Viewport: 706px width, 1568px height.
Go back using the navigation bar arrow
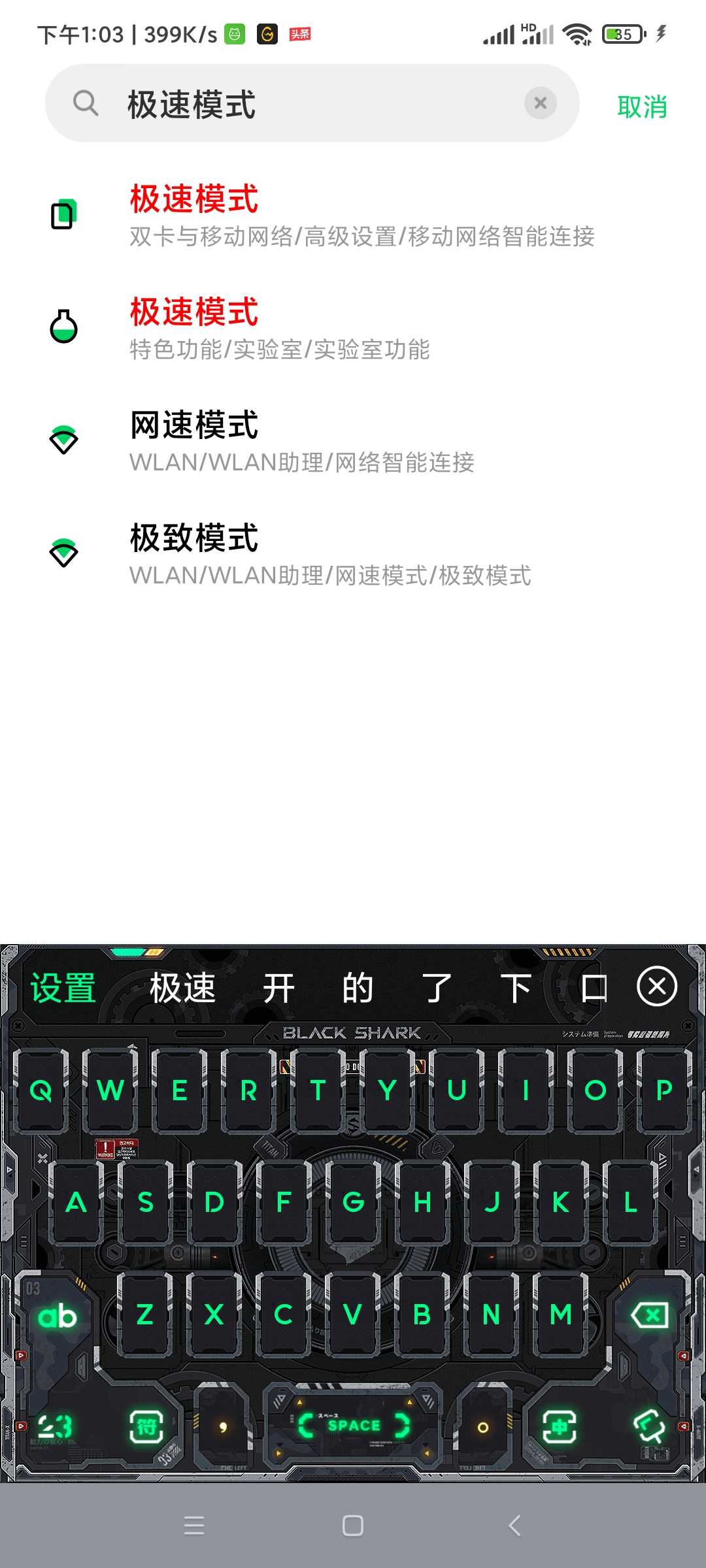pos(514,1526)
